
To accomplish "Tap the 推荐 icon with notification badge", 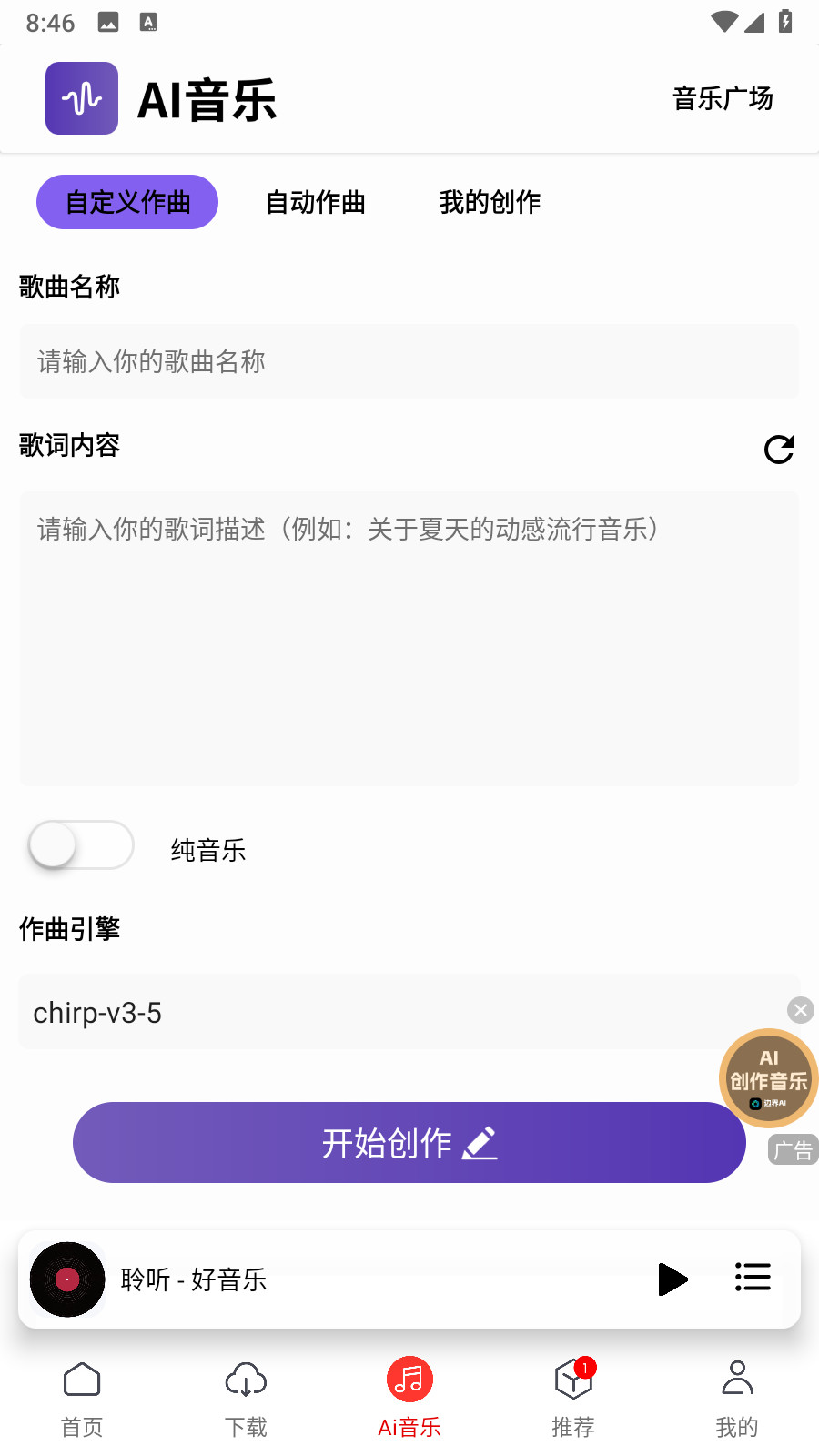I will 572,1380.
